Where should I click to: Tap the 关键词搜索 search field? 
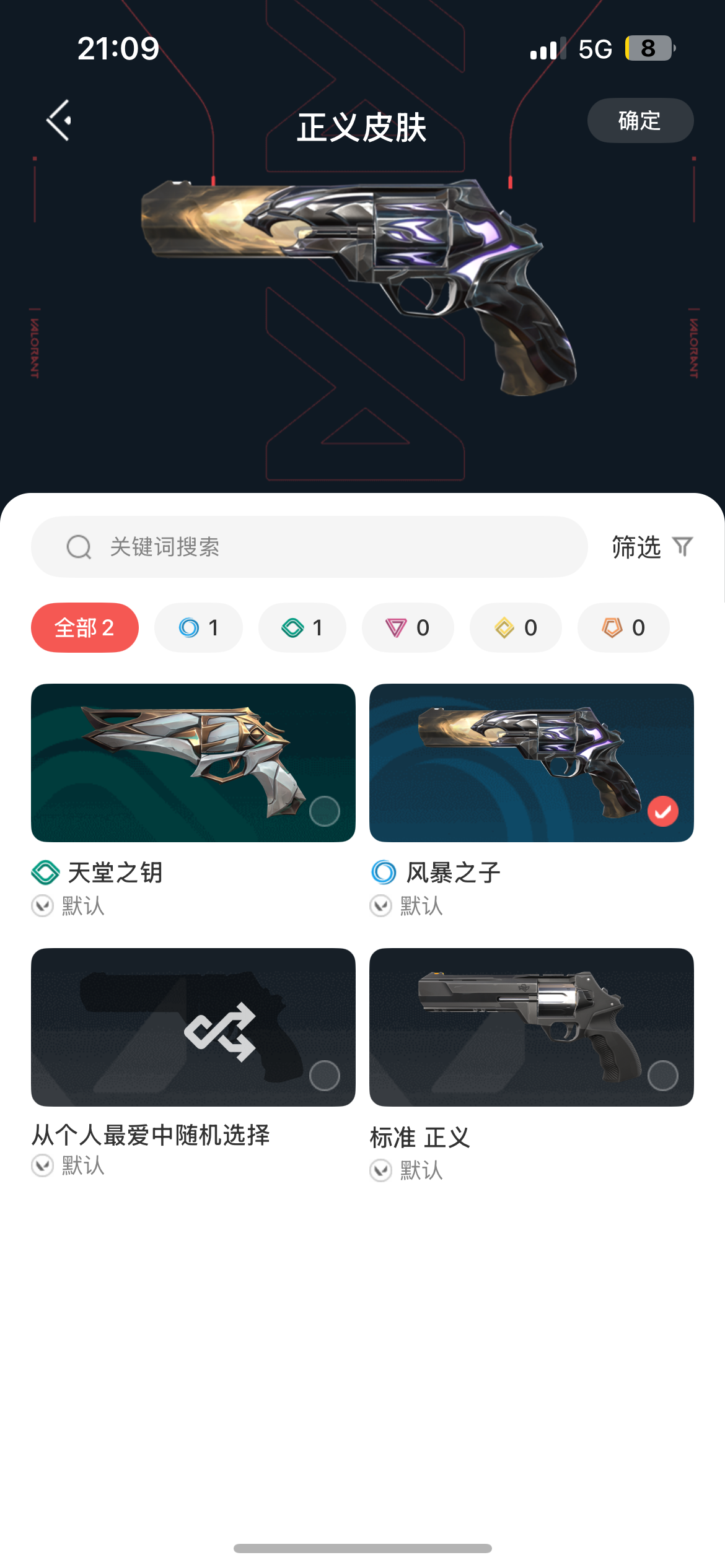(309, 546)
